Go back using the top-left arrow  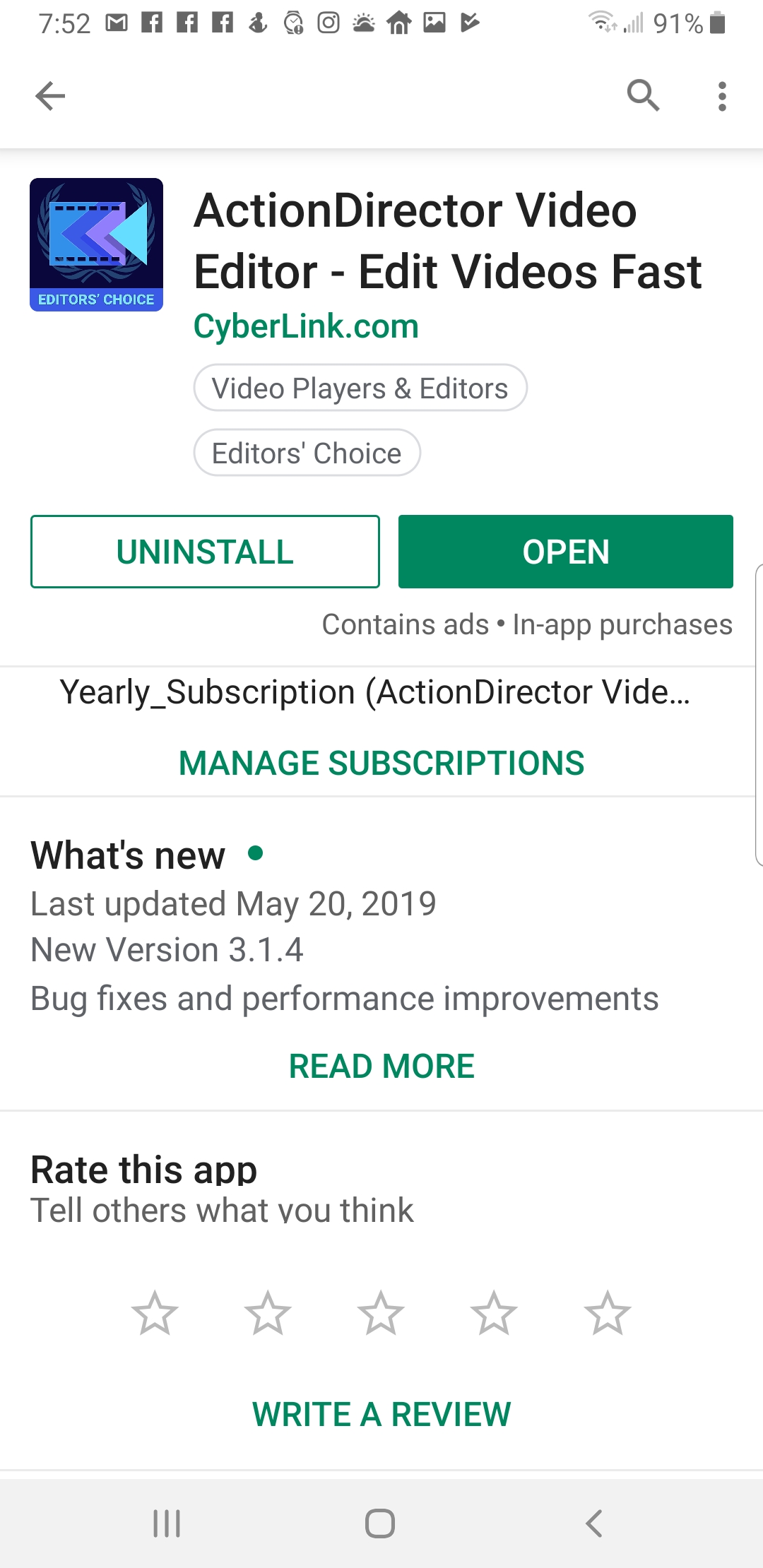[50, 96]
